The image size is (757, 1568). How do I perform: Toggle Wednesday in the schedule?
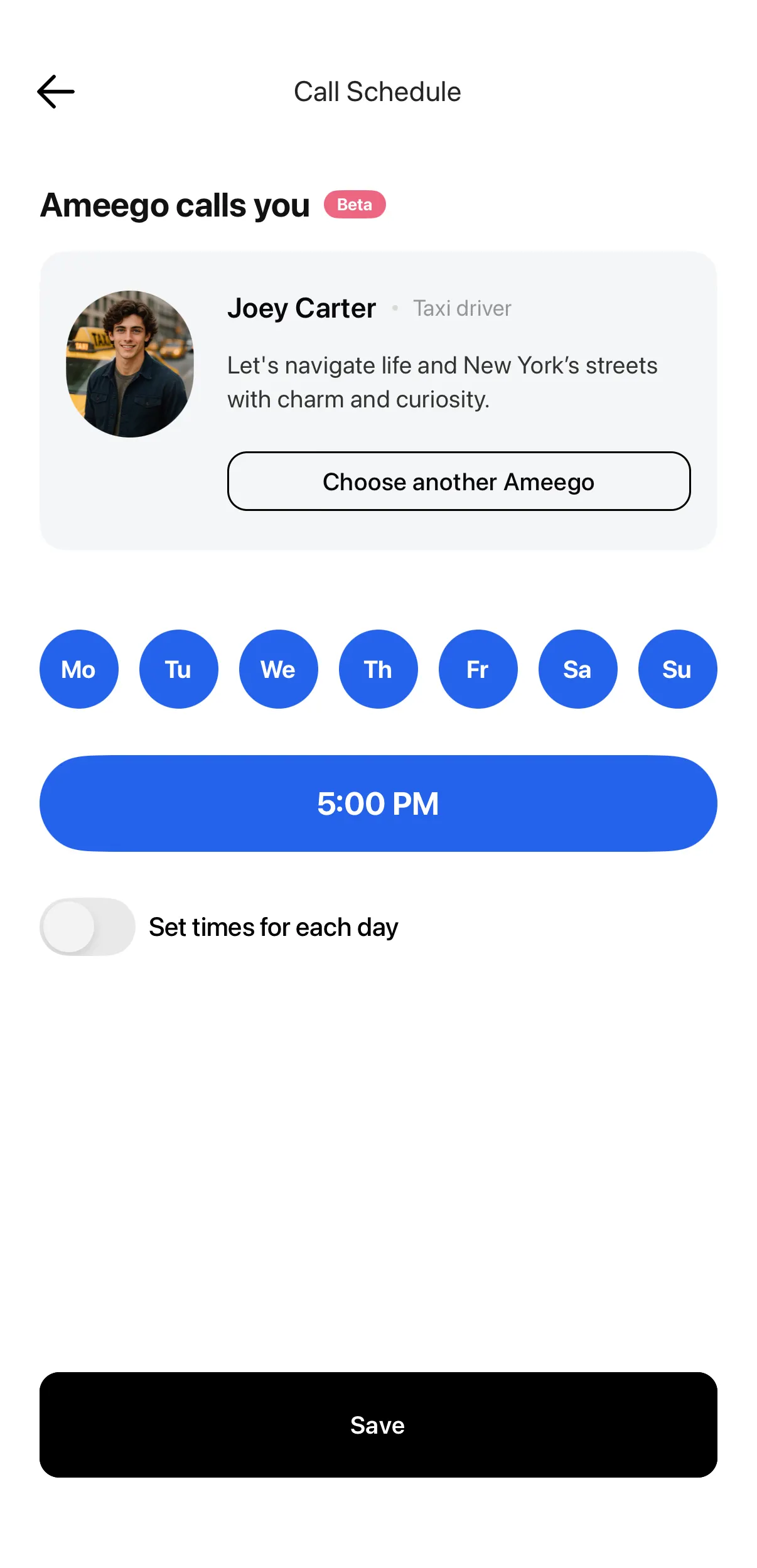coord(279,669)
